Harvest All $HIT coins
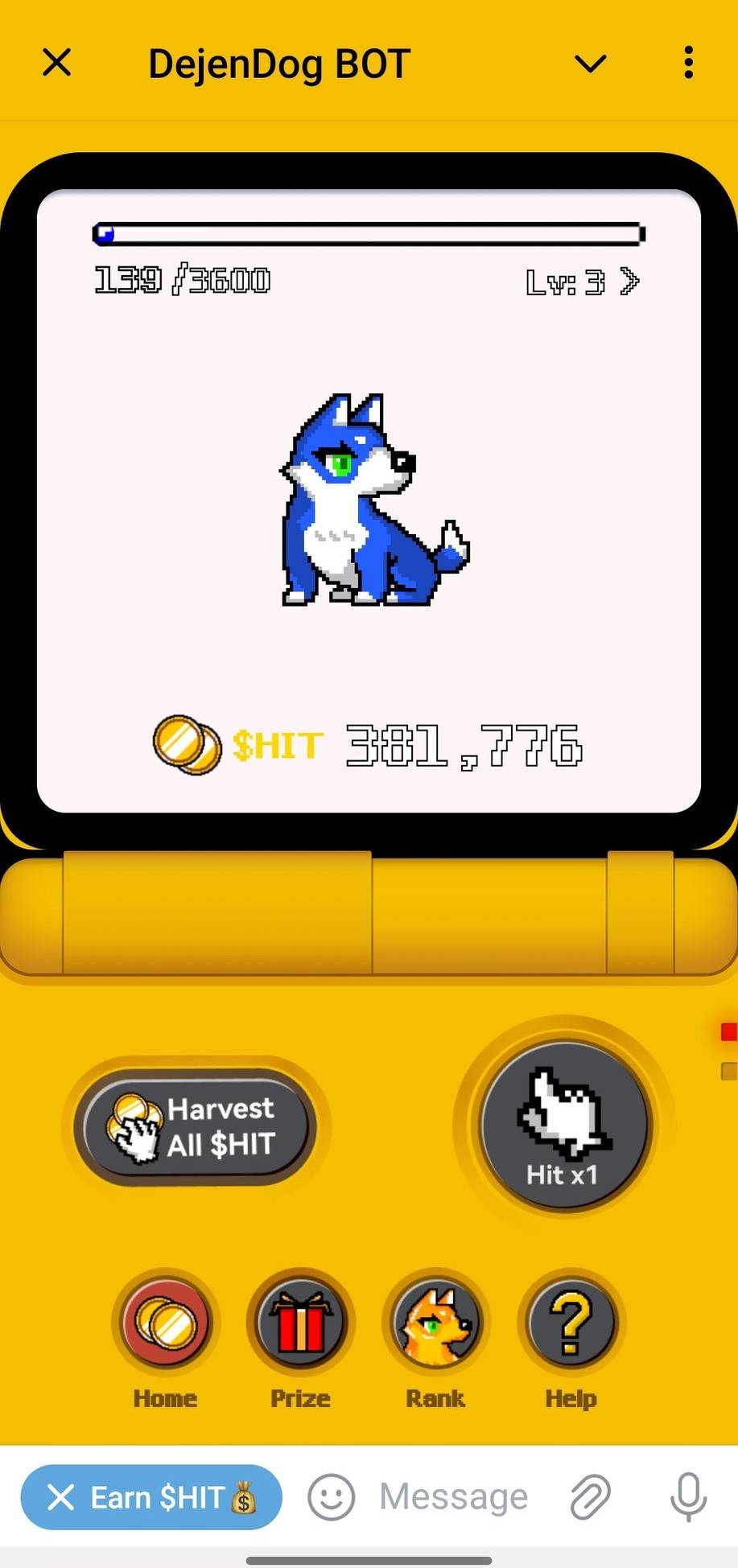Image resolution: width=738 pixels, height=1568 pixels. coord(194,1126)
